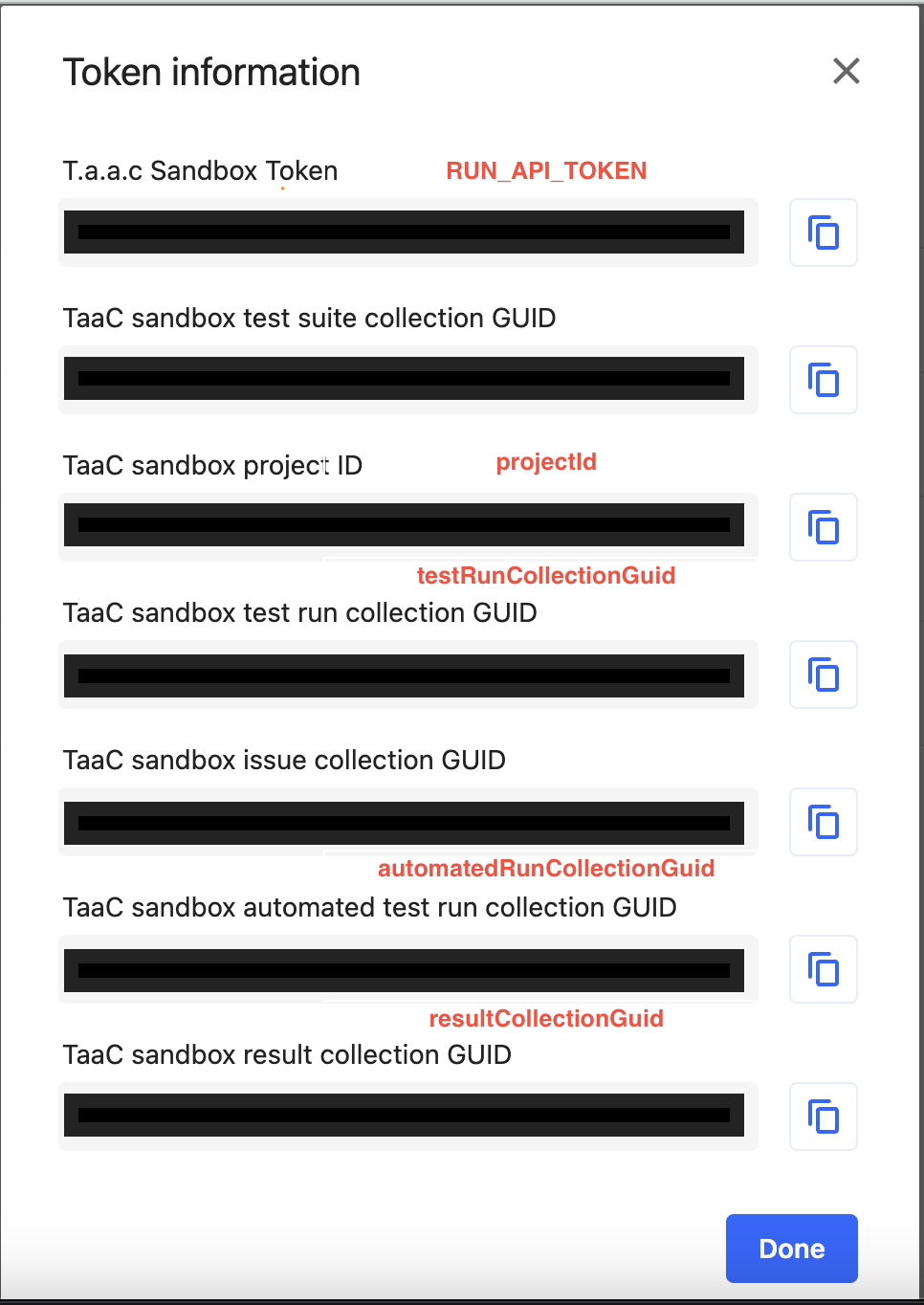
Task: Copy the test run collection GUID
Action: (x=823, y=675)
